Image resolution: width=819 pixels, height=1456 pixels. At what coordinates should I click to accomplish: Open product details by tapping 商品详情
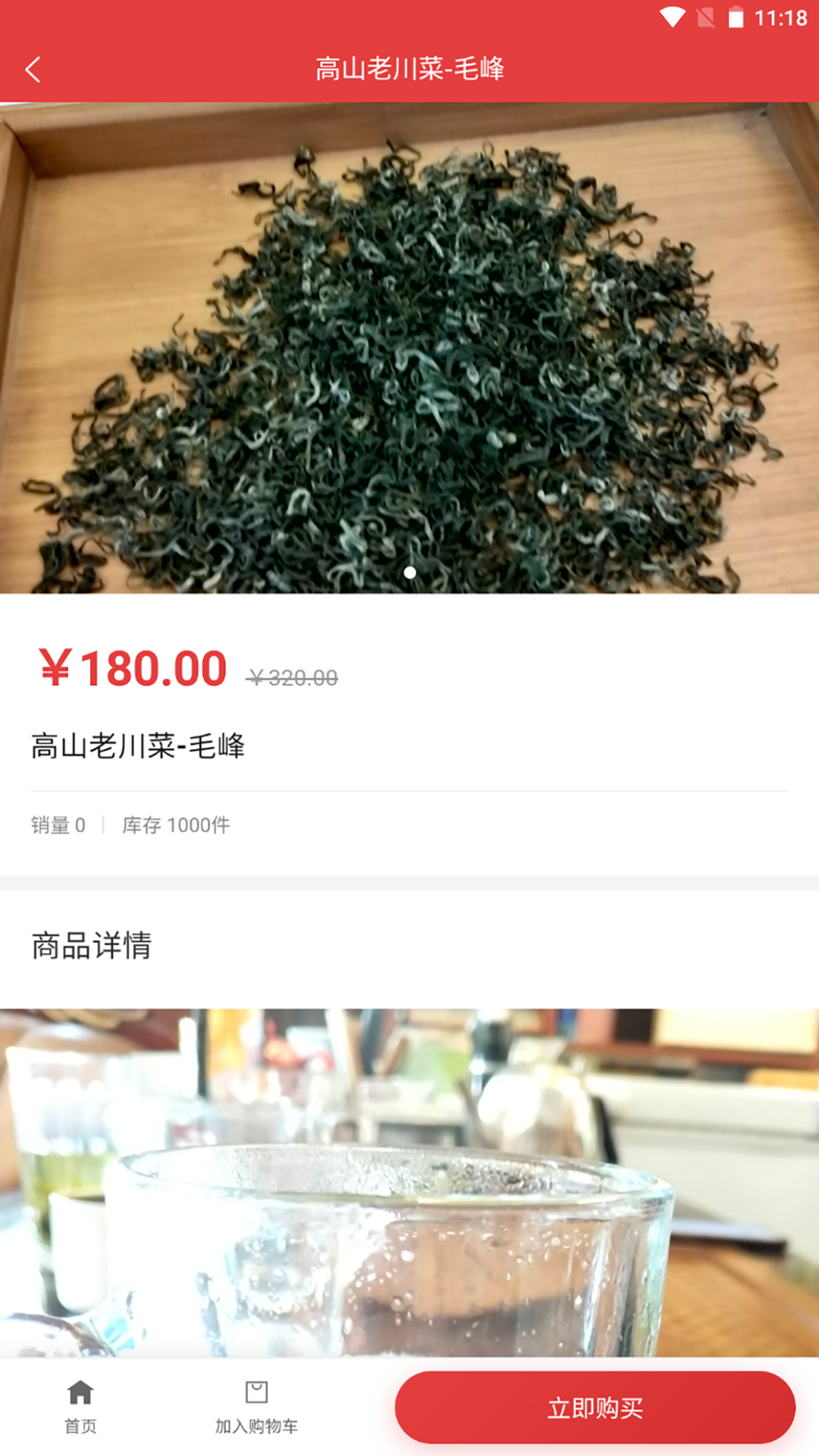click(x=92, y=943)
